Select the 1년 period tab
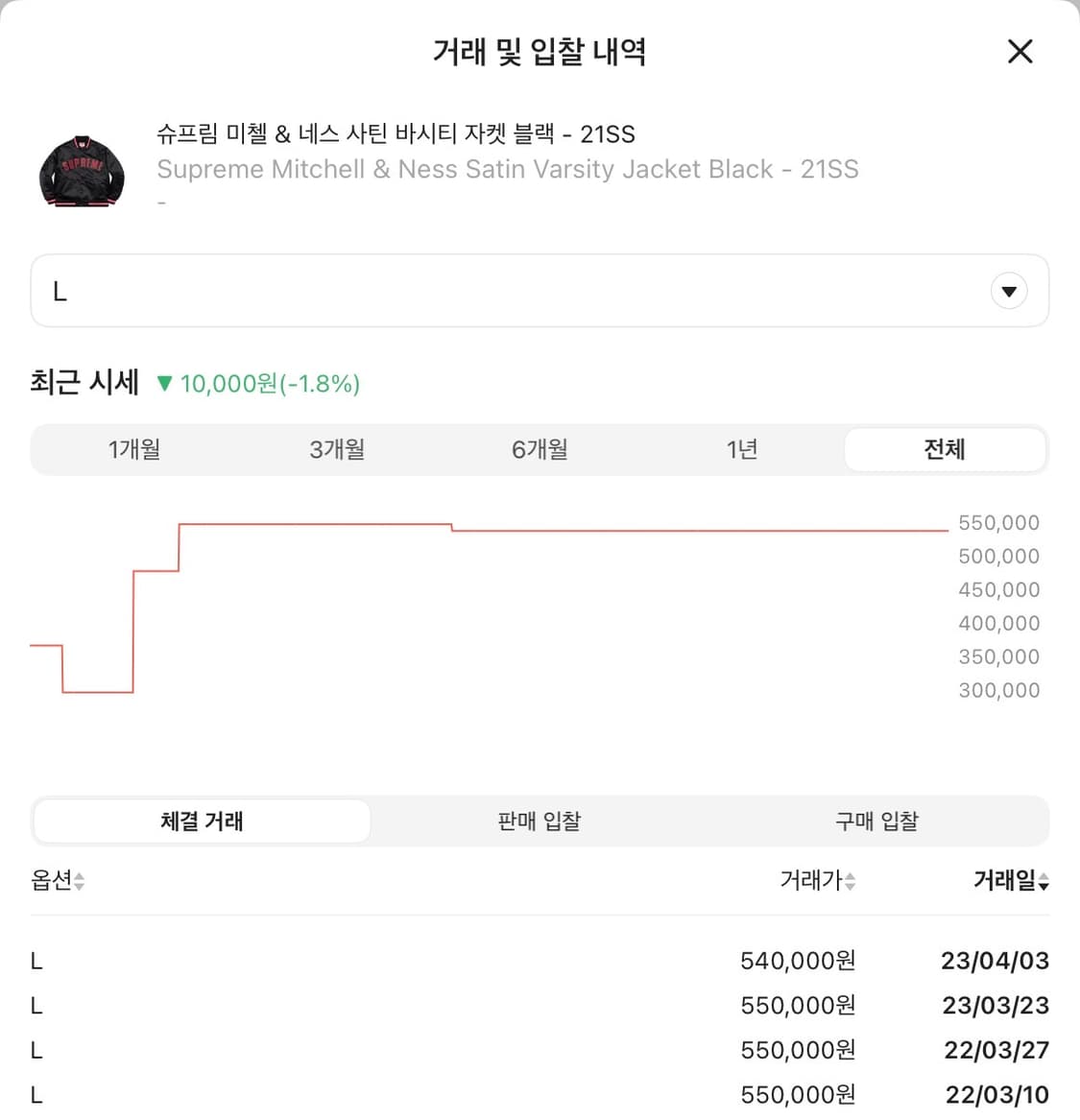Image resolution: width=1080 pixels, height=1120 pixels. pos(742,449)
